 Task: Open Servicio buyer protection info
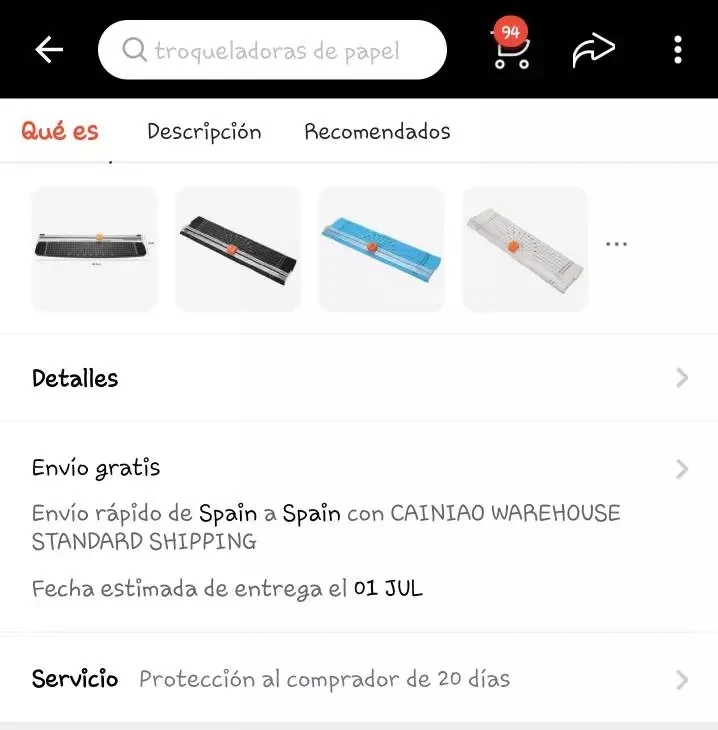[x=359, y=680]
